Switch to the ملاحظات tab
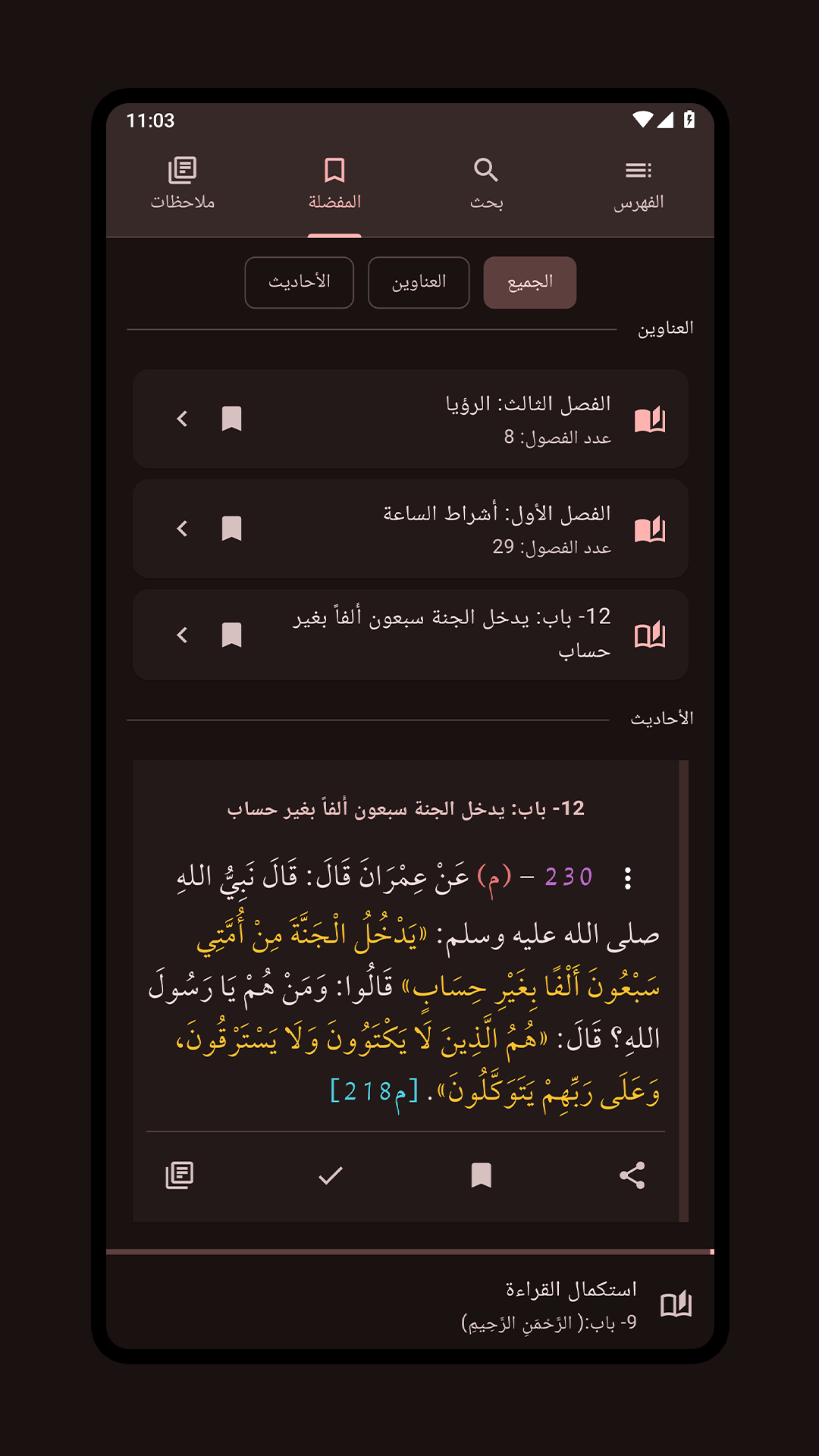 click(183, 184)
